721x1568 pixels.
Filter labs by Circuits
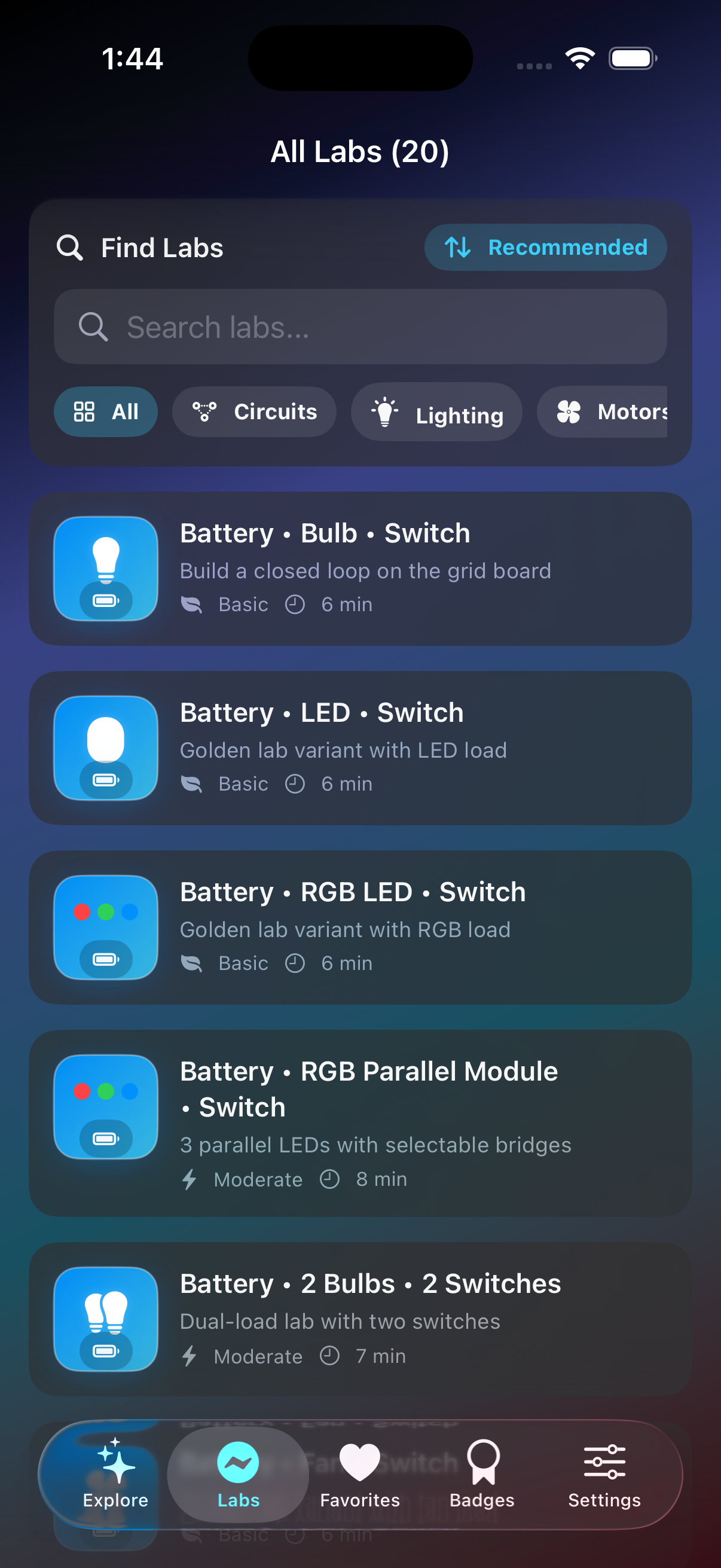click(254, 411)
